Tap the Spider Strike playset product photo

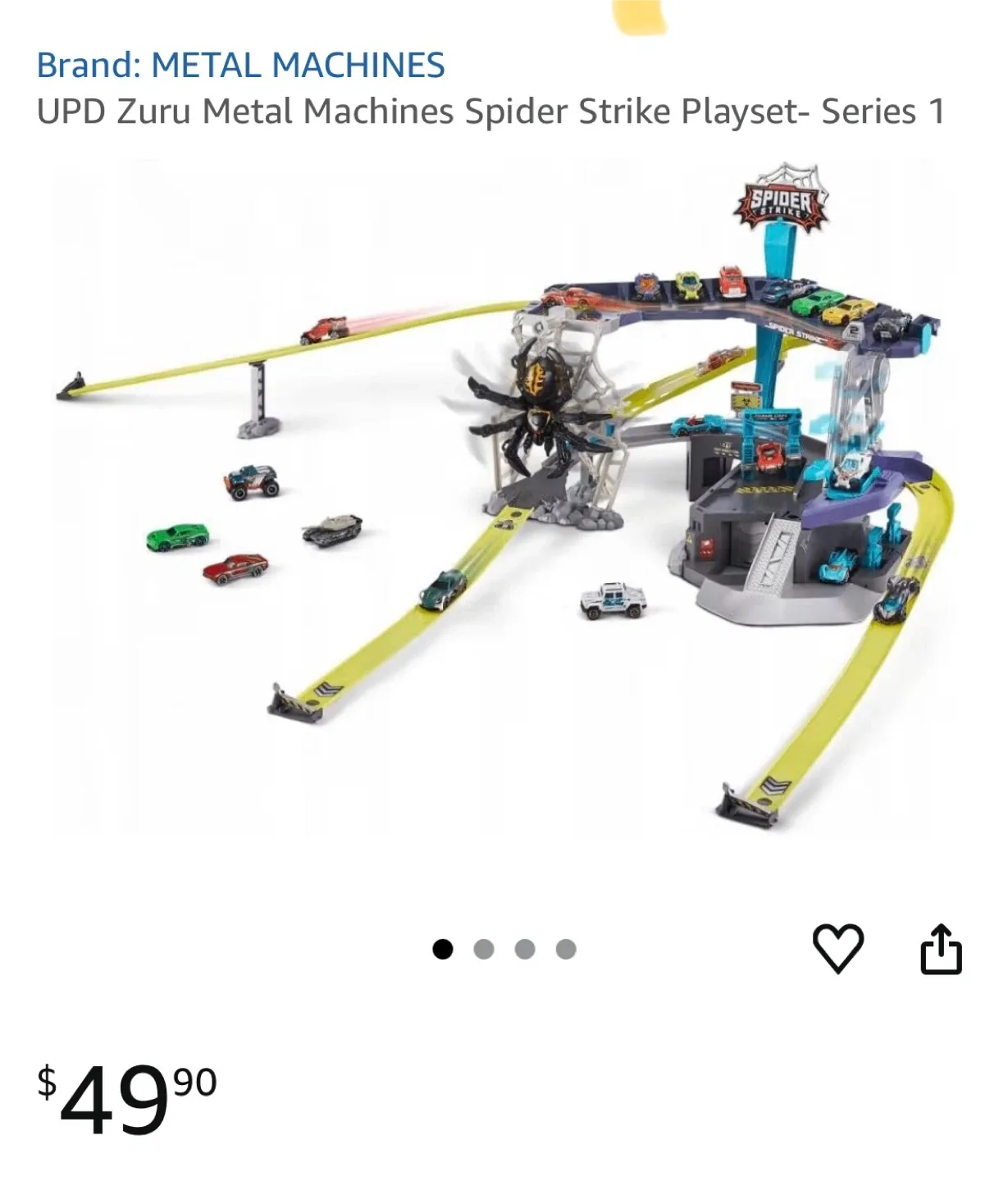pos(504,508)
